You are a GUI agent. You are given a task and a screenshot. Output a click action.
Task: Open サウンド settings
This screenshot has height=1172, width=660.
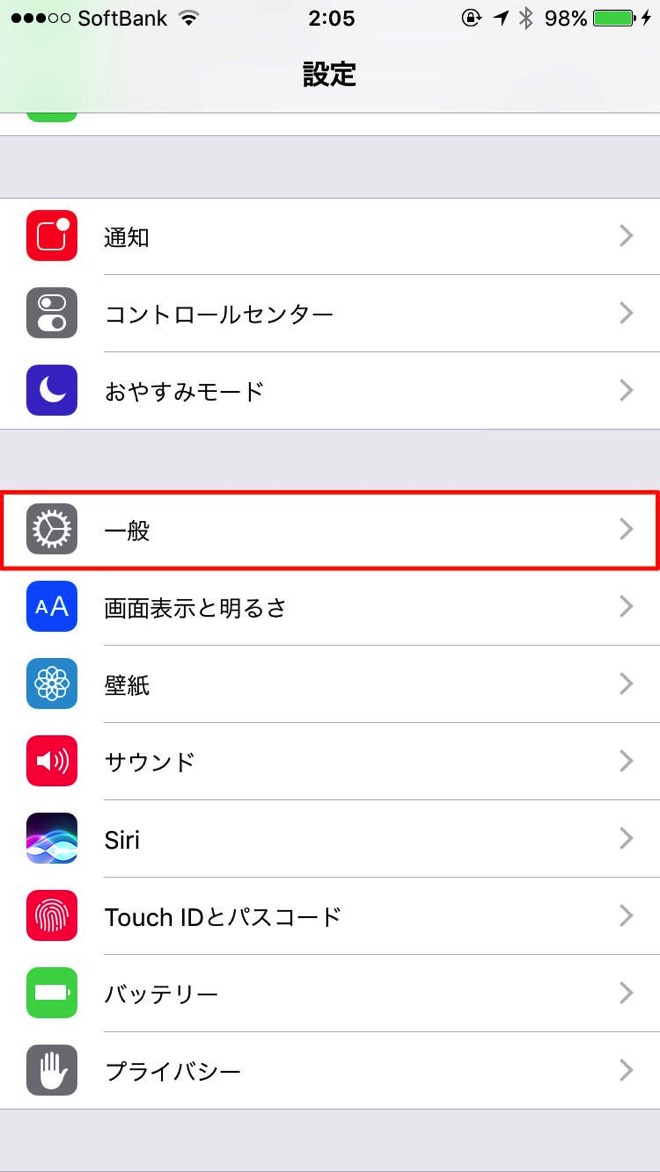[x=330, y=761]
